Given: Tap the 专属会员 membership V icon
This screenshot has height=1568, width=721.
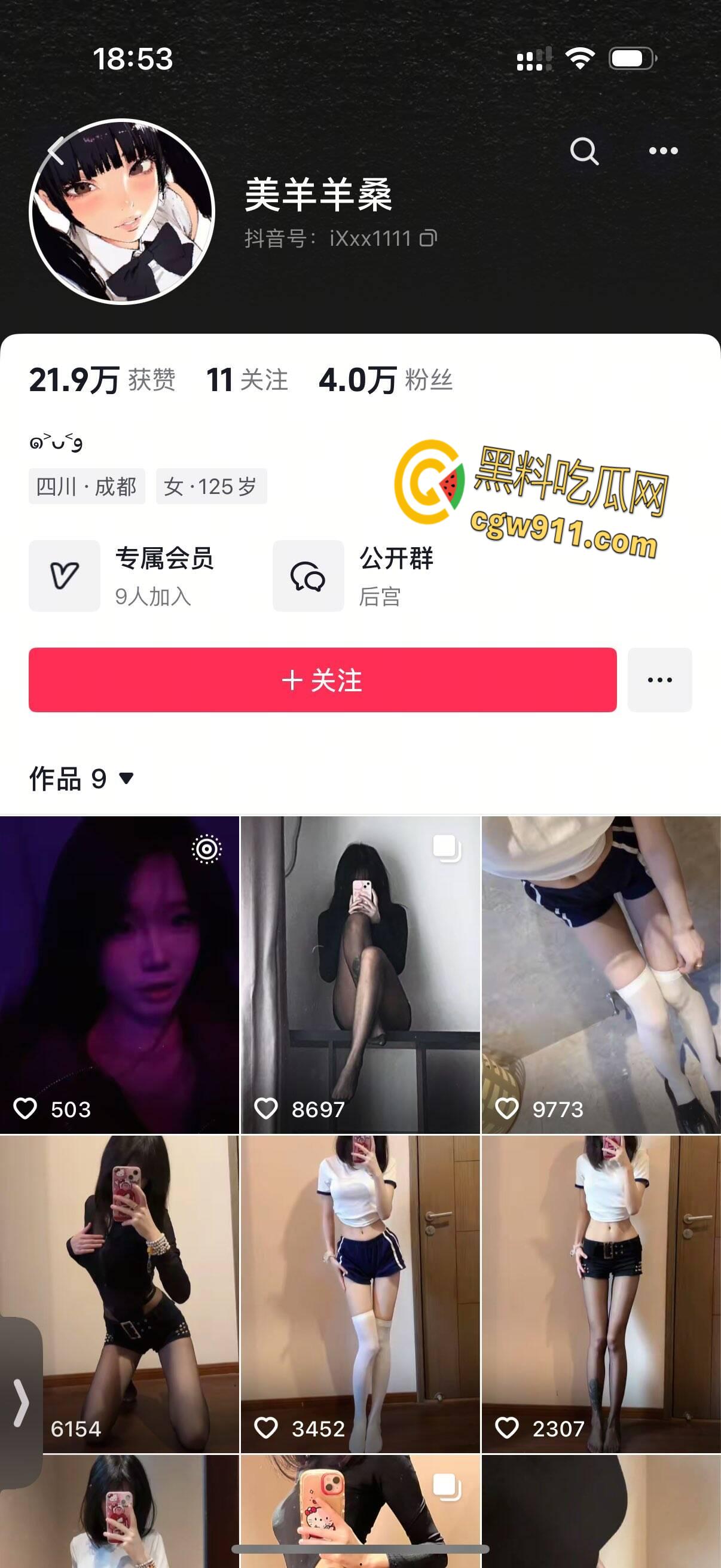Looking at the screenshot, I should 64,575.
